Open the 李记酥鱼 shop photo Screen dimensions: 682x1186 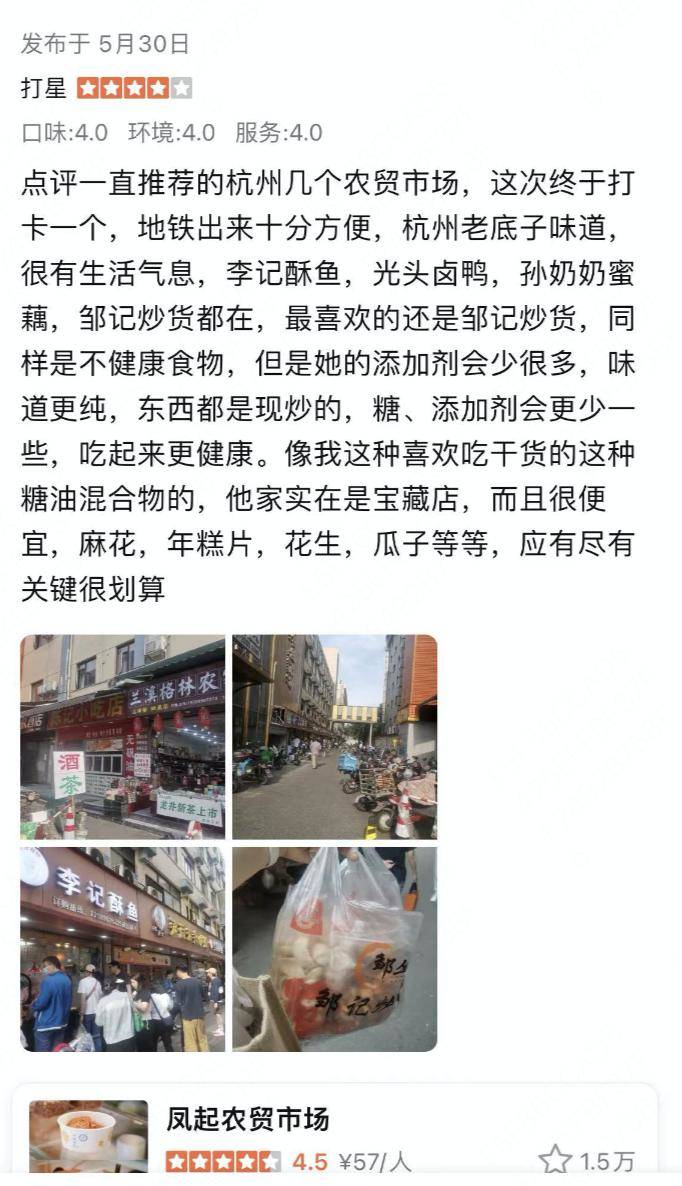pyautogui.click(x=122, y=949)
